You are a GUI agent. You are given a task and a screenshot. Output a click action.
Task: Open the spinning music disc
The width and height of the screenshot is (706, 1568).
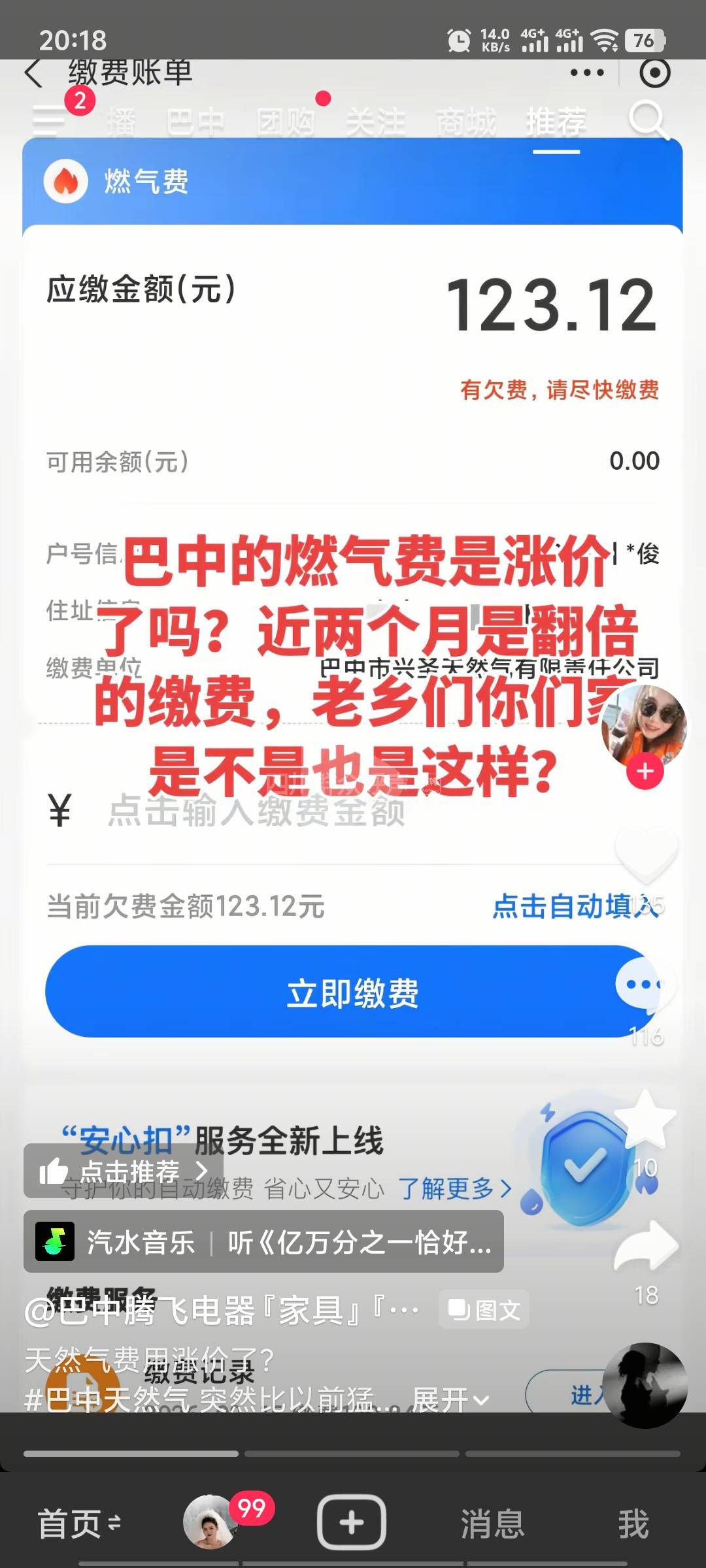[645, 1385]
